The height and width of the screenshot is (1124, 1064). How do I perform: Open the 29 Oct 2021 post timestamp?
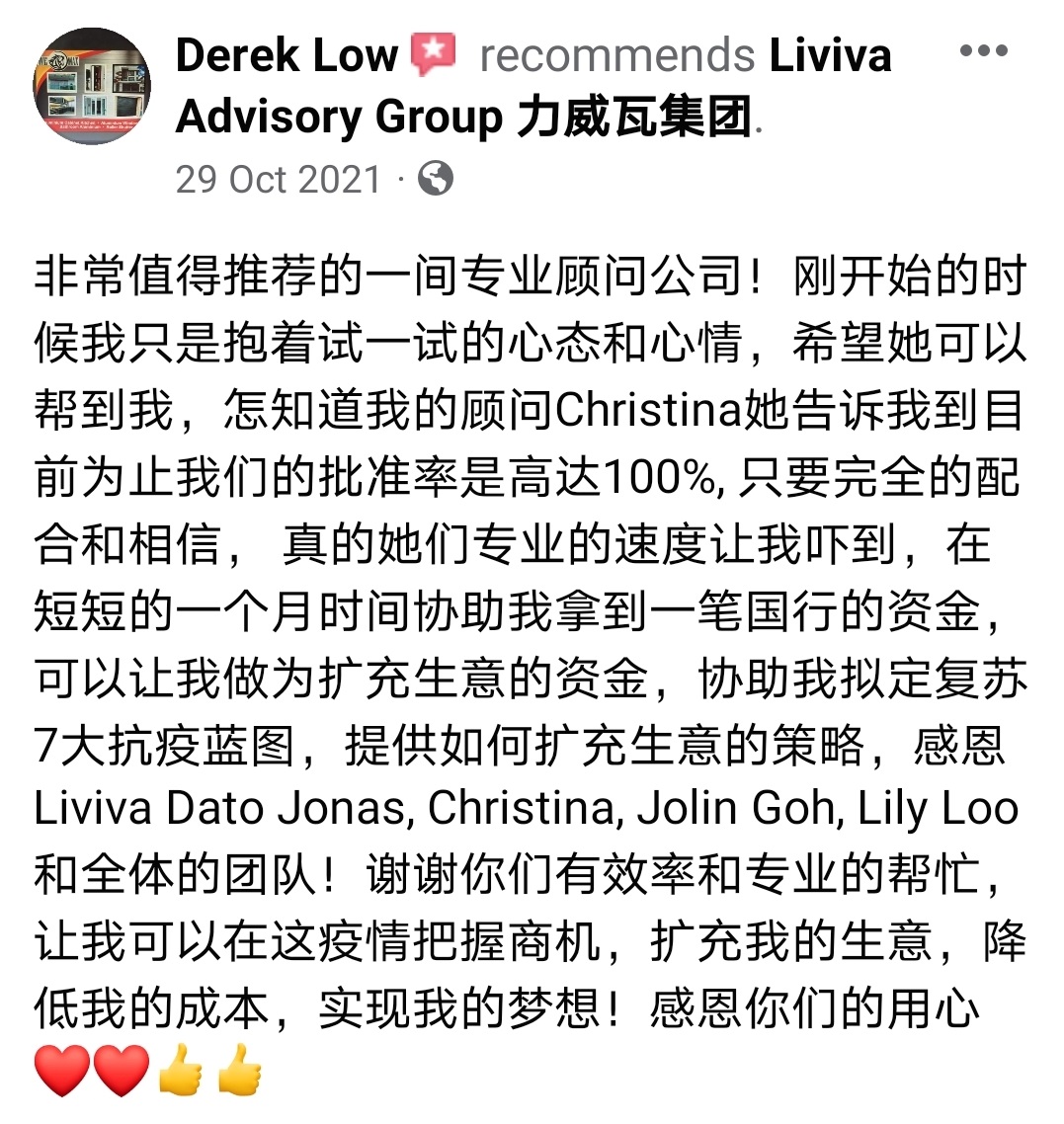pos(279,180)
